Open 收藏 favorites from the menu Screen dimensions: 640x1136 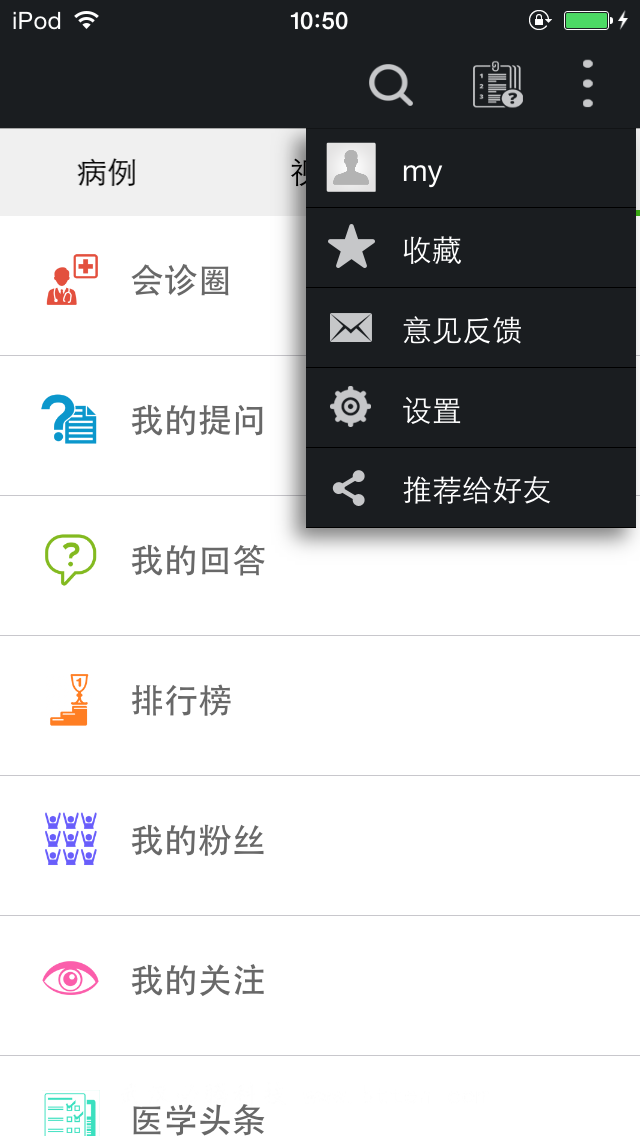click(x=470, y=248)
